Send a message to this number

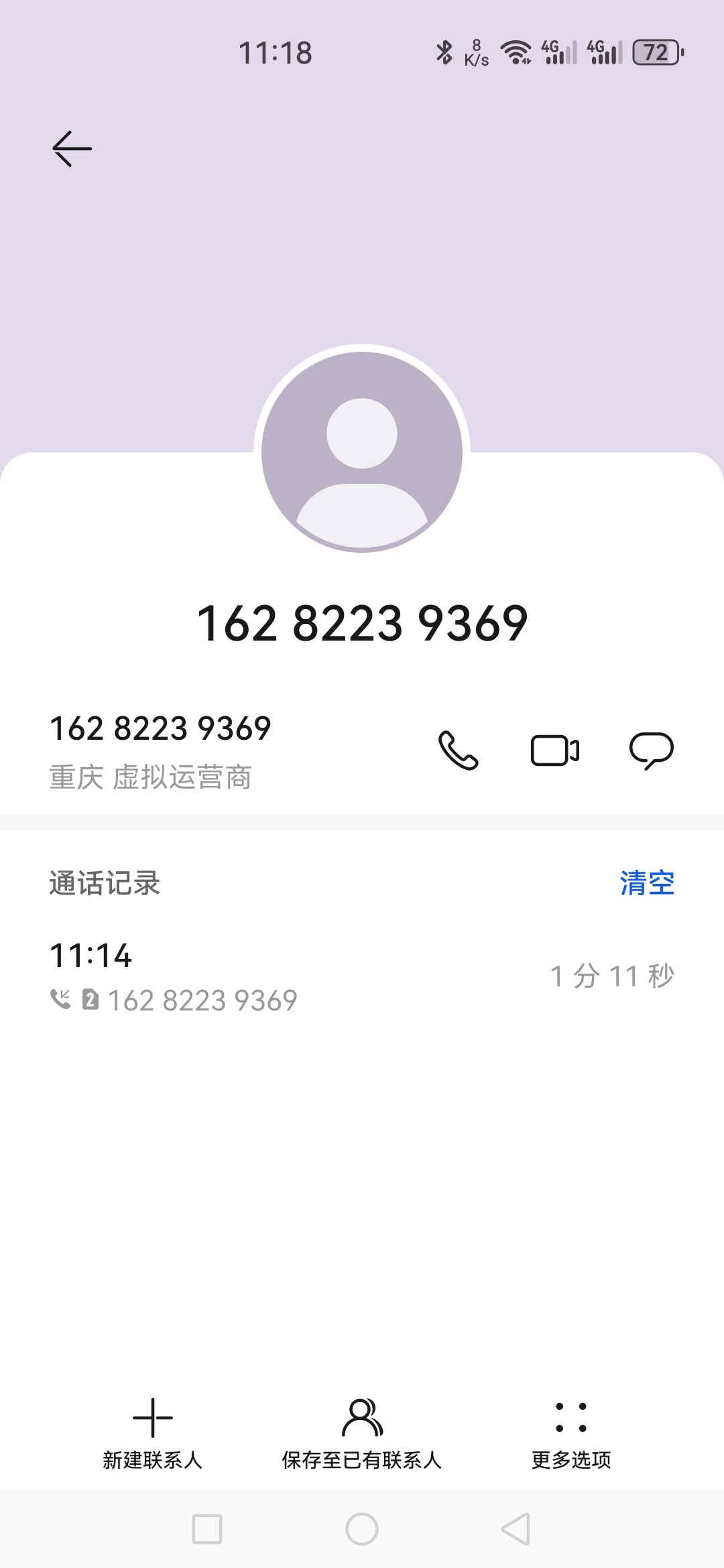[651, 750]
